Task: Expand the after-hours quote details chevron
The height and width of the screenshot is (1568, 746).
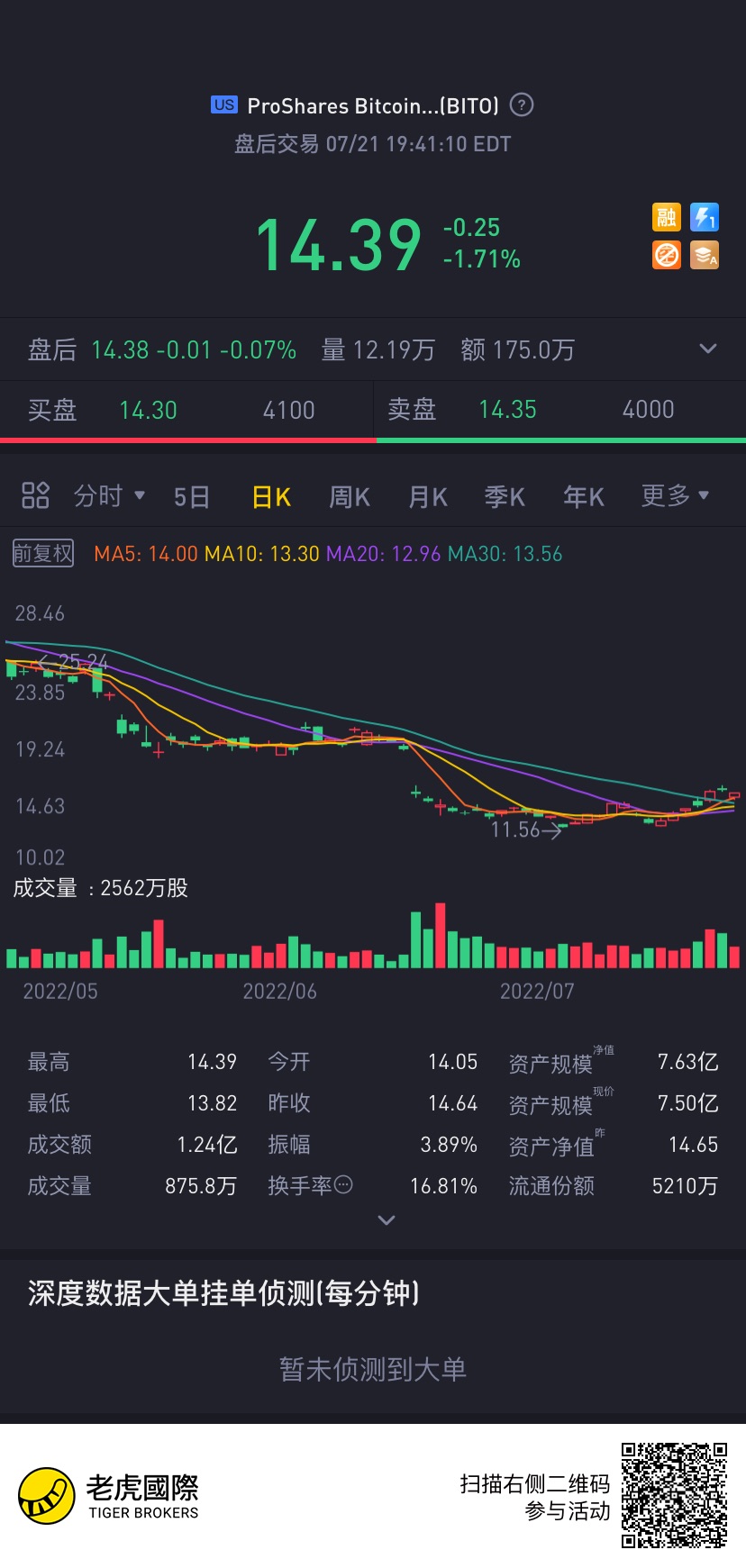Action: tap(708, 349)
